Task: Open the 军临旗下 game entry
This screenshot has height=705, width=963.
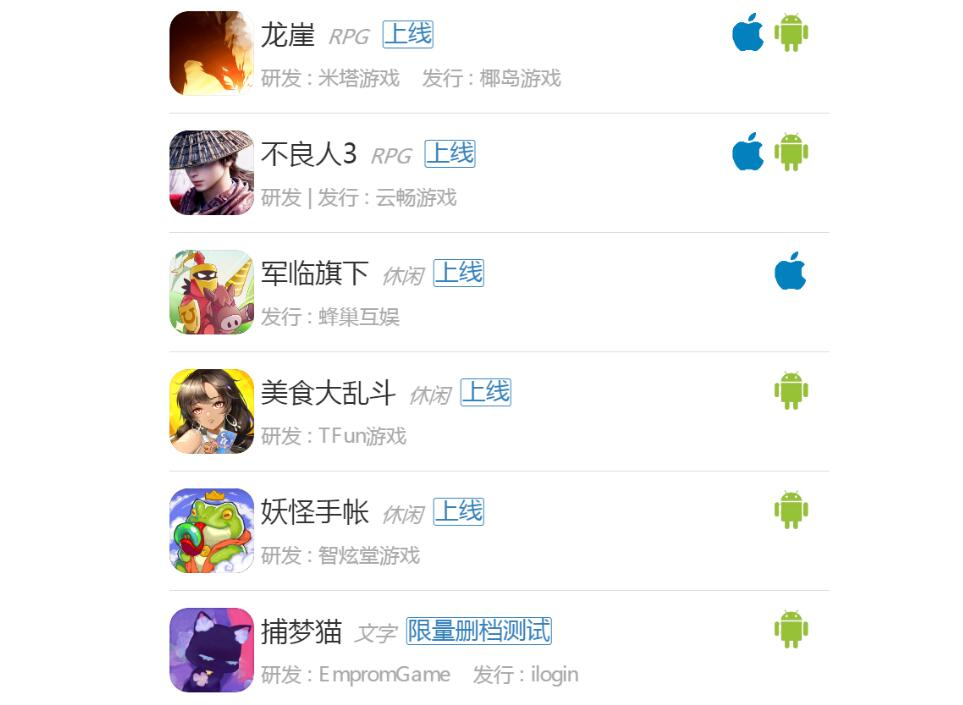Action: (314, 274)
